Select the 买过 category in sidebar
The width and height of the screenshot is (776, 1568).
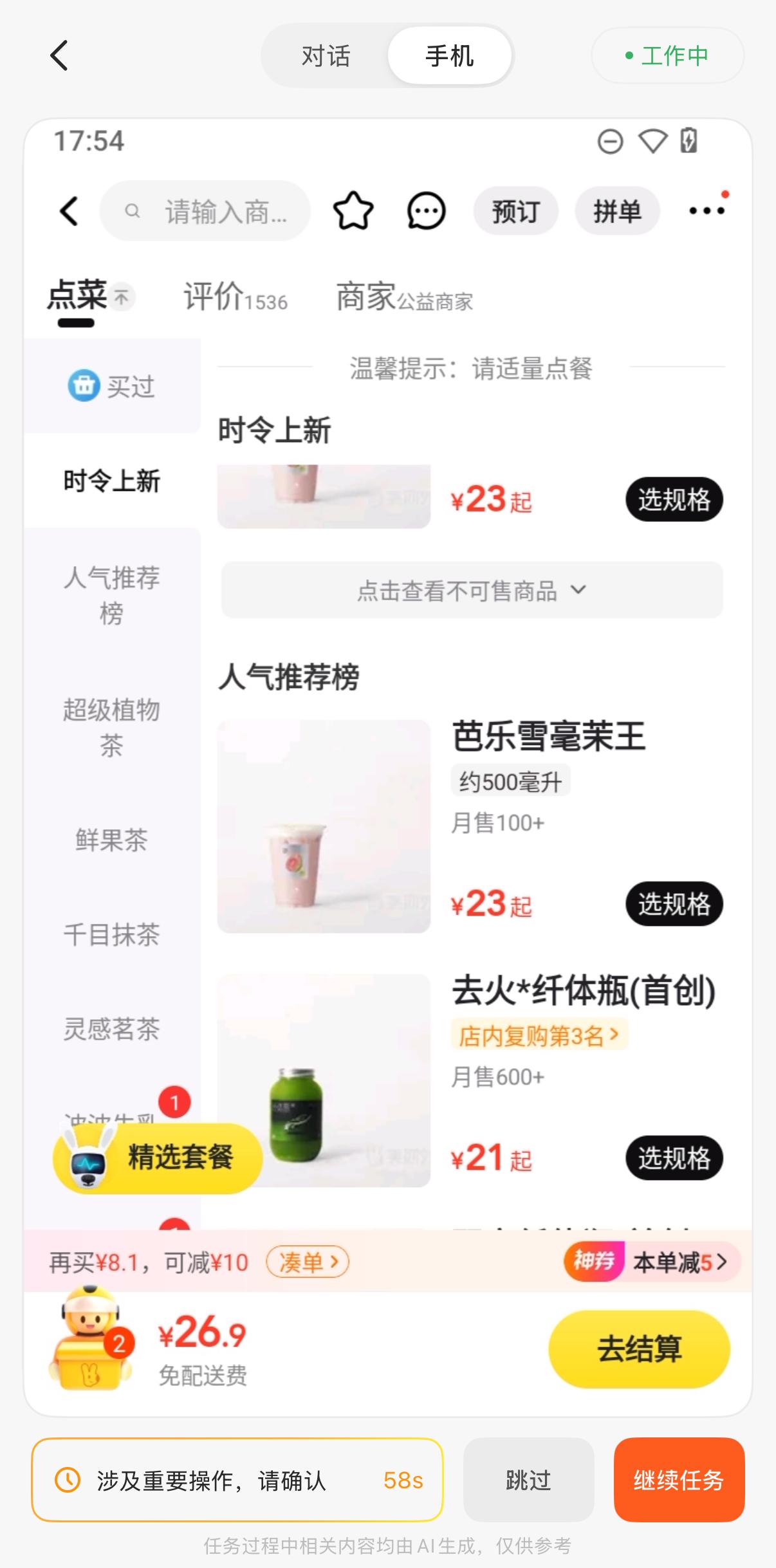[112, 386]
